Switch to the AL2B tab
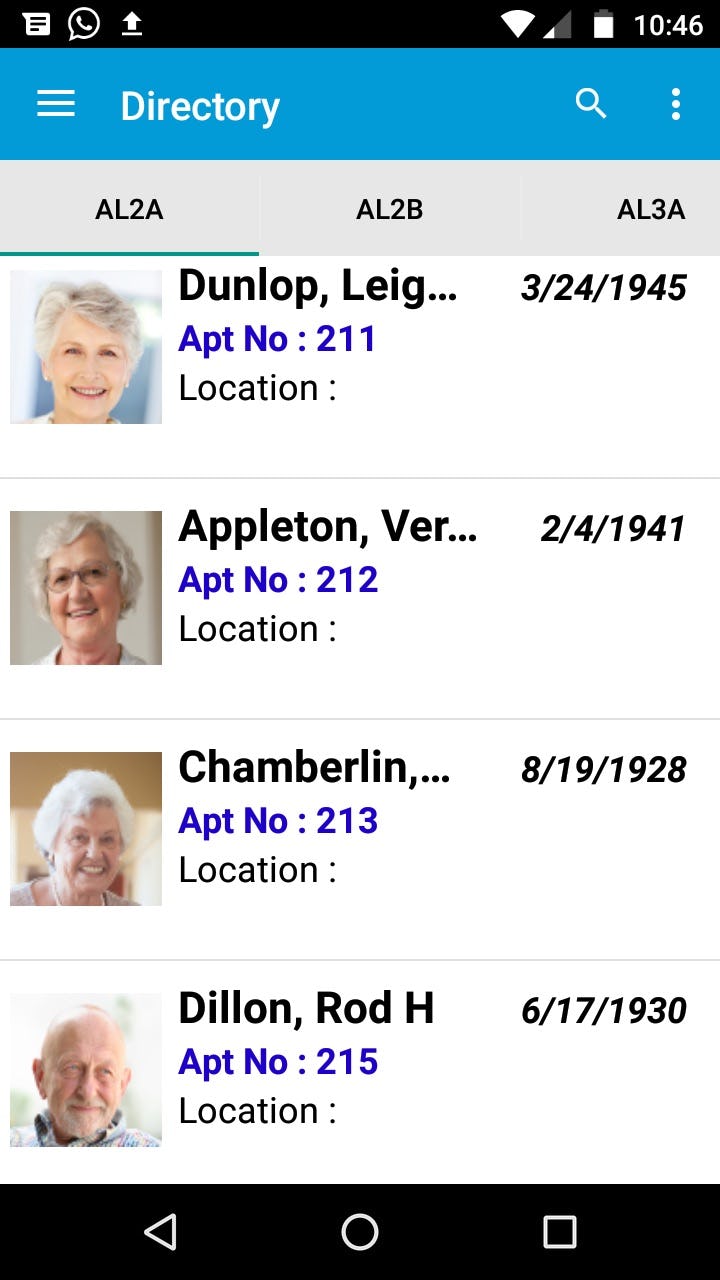The width and height of the screenshot is (720, 1280). pyautogui.click(x=389, y=209)
